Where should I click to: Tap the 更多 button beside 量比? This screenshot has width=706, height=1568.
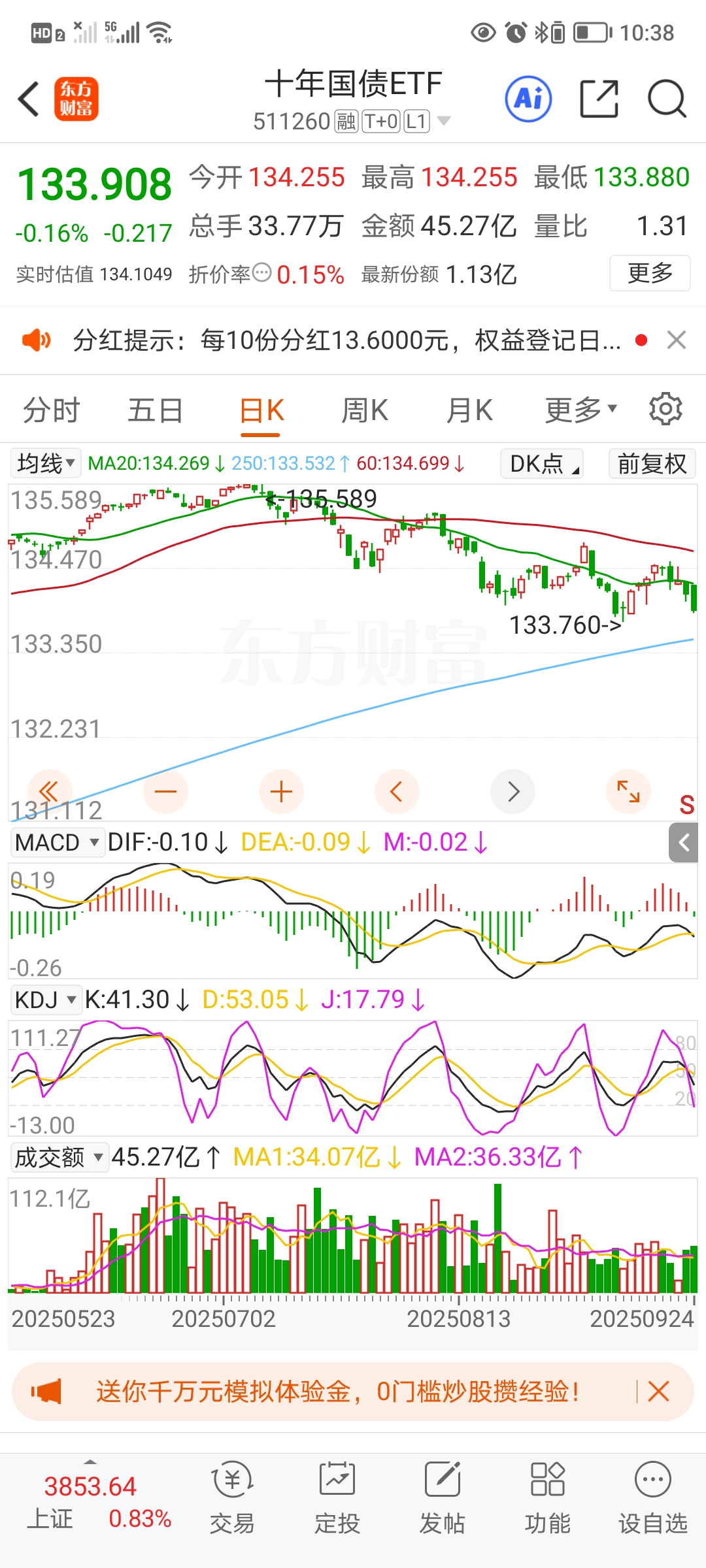pos(650,273)
